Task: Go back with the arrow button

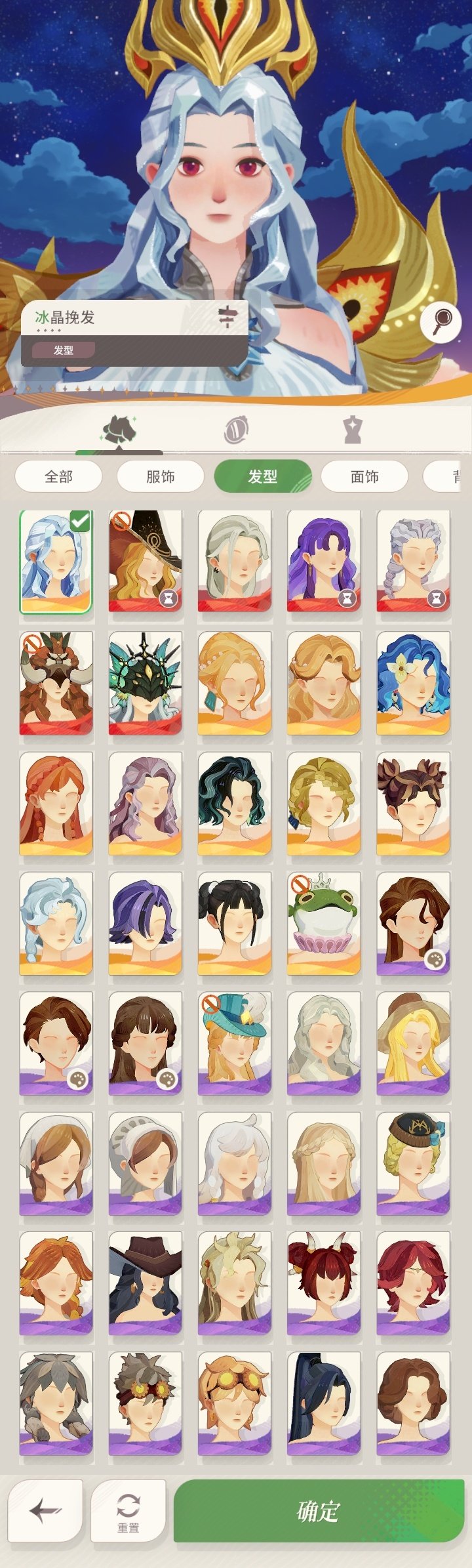Action: 45,1510
